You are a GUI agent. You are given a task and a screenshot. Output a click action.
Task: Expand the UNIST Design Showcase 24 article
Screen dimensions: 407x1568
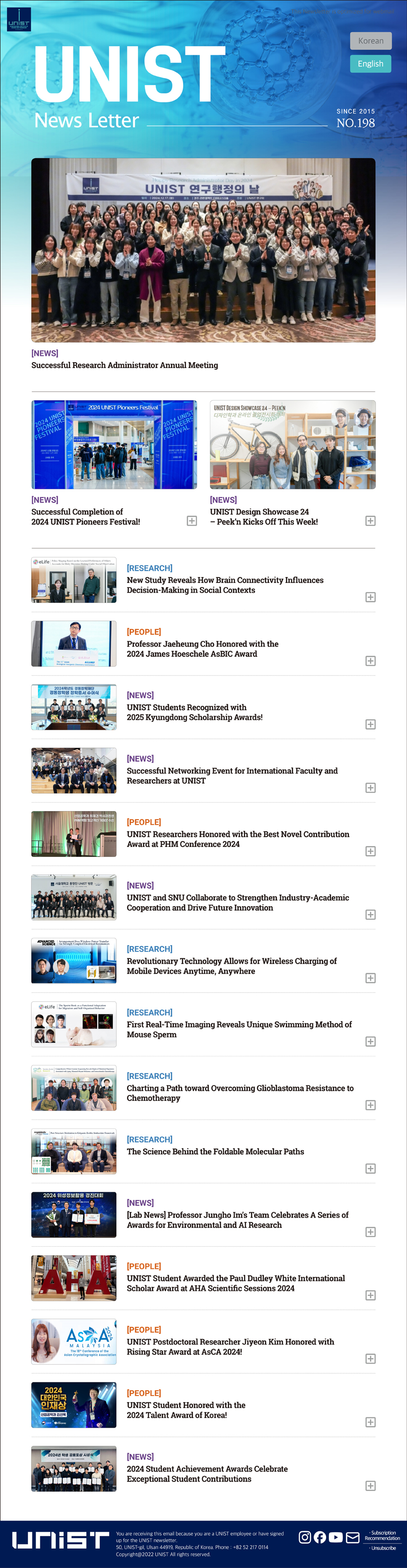370,521
